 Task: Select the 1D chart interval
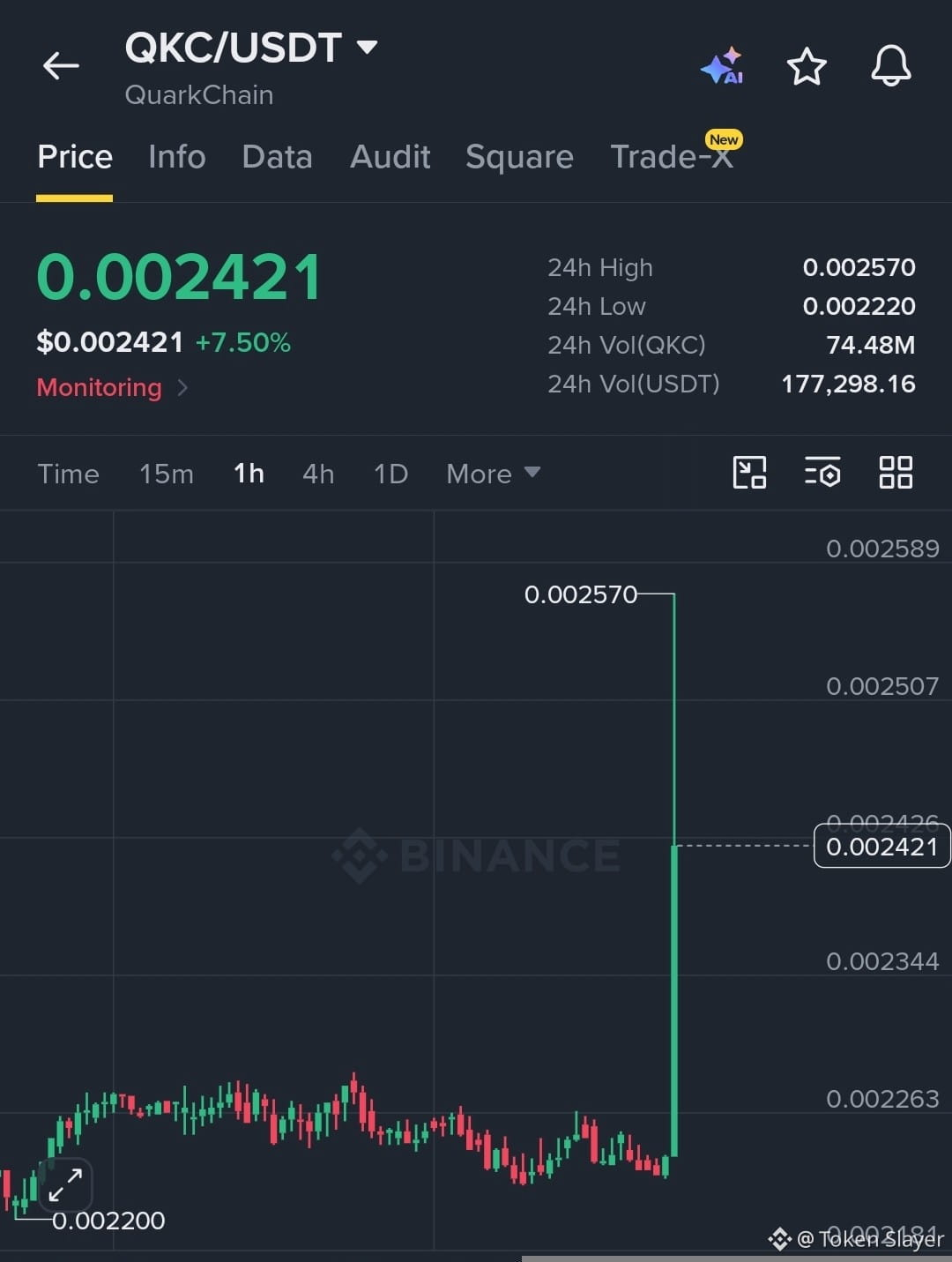click(390, 474)
